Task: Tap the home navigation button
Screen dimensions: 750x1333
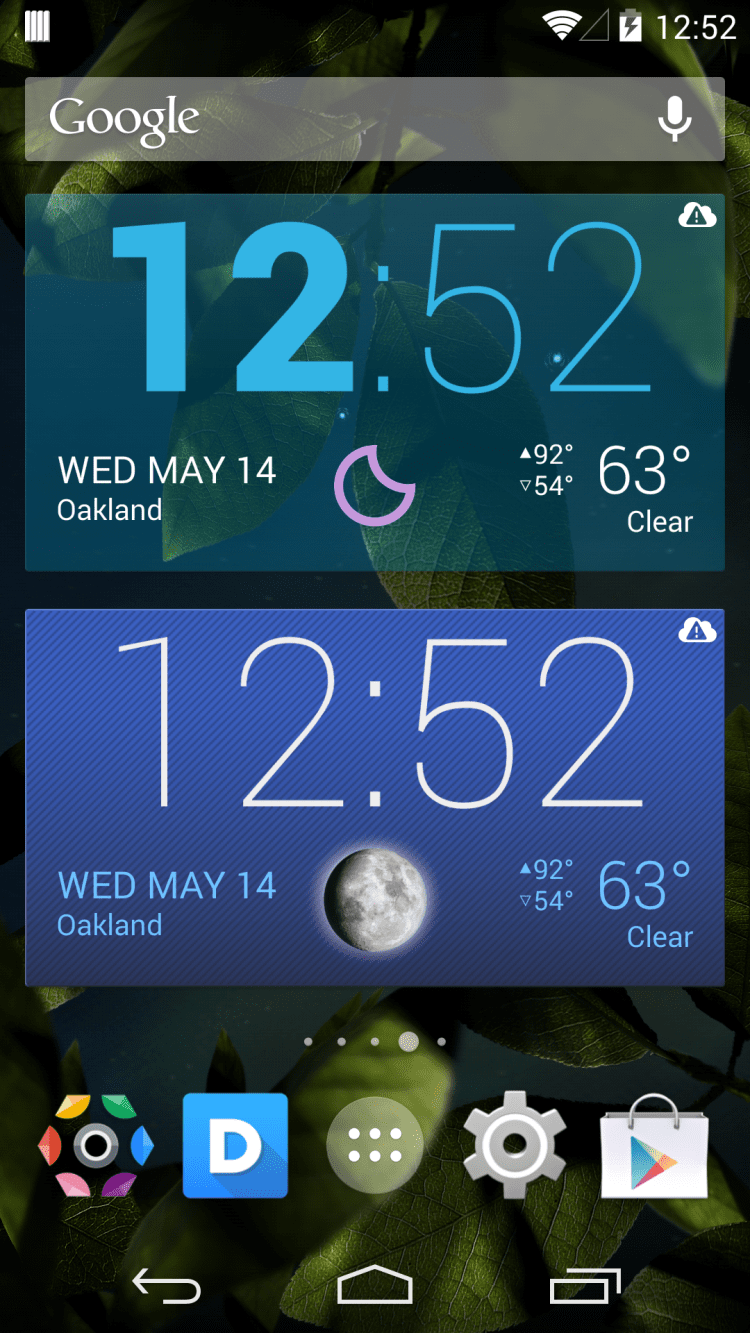Action: click(375, 1286)
